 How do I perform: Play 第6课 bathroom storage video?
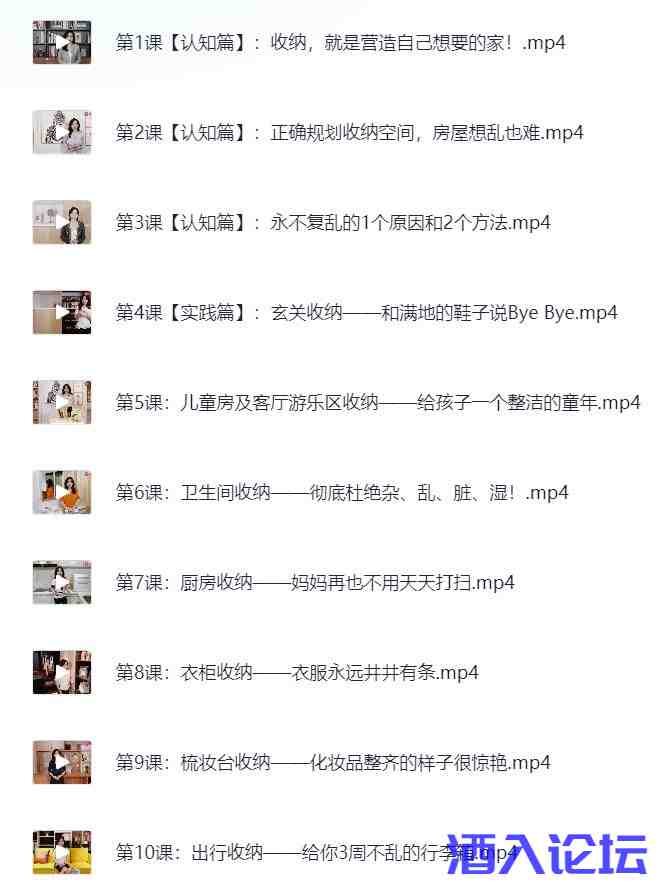point(341,493)
